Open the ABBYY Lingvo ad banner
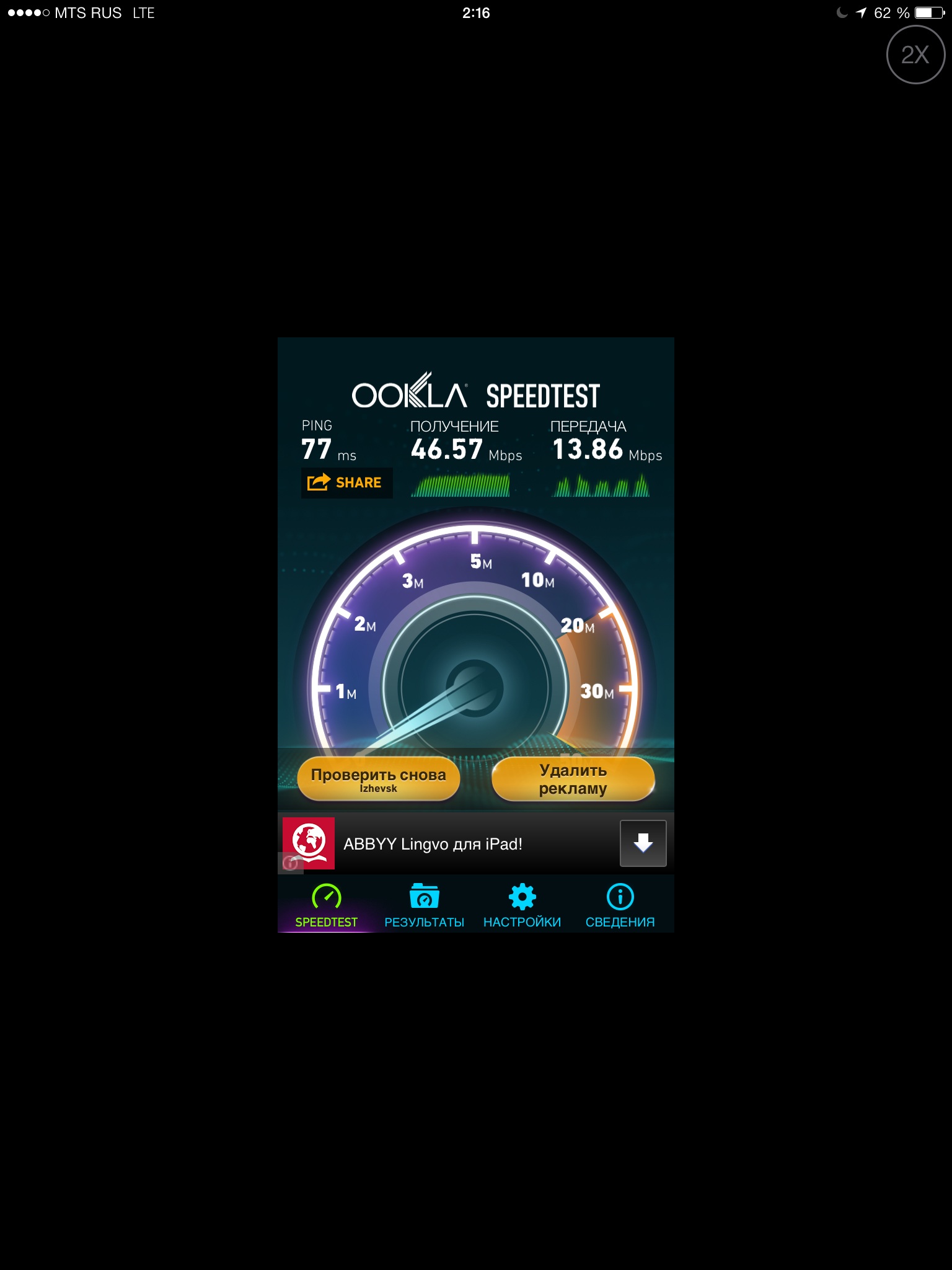Image resolution: width=952 pixels, height=1270 pixels. tap(434, 844)
